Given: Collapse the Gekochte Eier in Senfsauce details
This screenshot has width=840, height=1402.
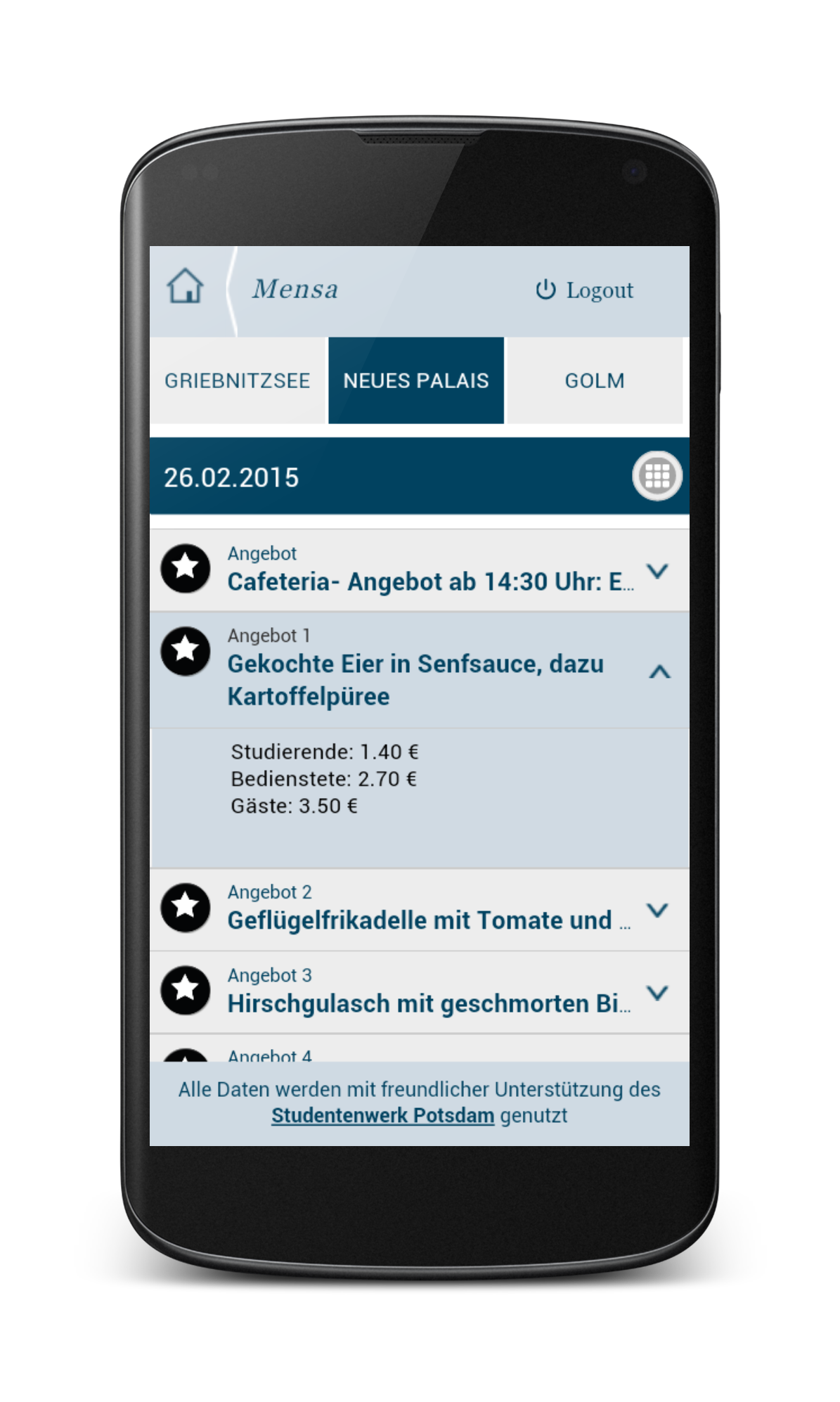Looking at the screenshot, I should [x=659, y=673].
